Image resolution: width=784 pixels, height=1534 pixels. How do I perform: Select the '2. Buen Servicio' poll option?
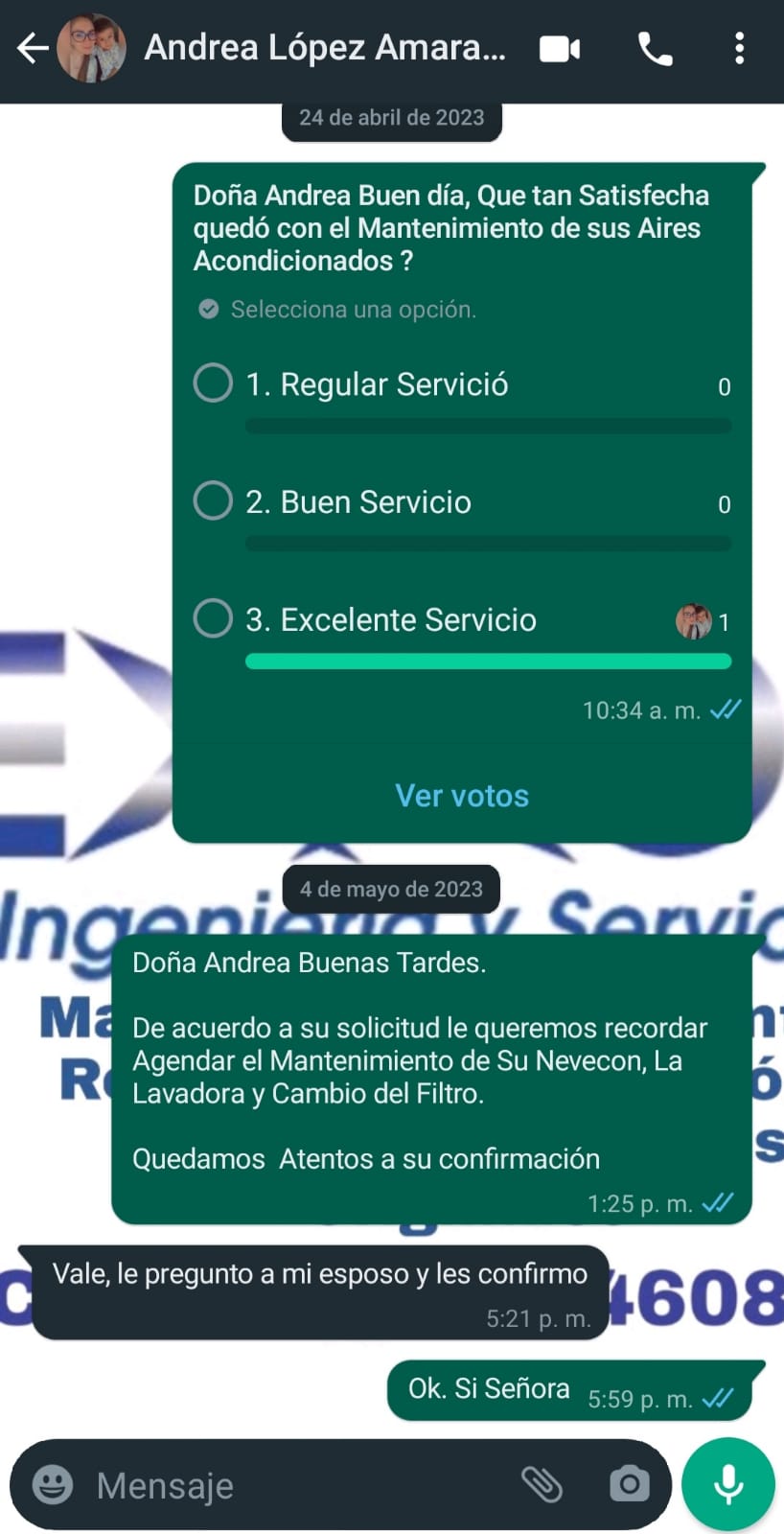[213, 500]
